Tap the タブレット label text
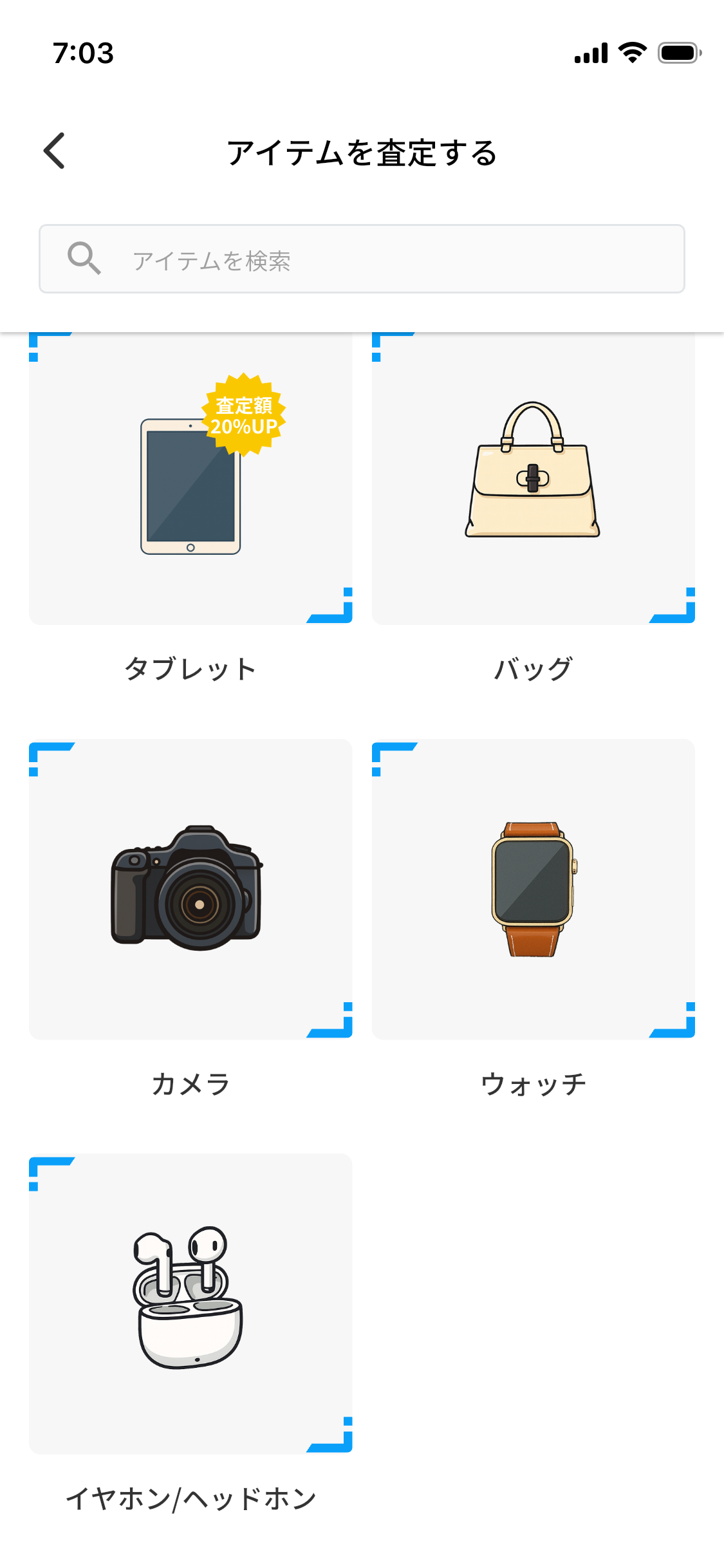724x1568 pixels. tap(190, 667)
